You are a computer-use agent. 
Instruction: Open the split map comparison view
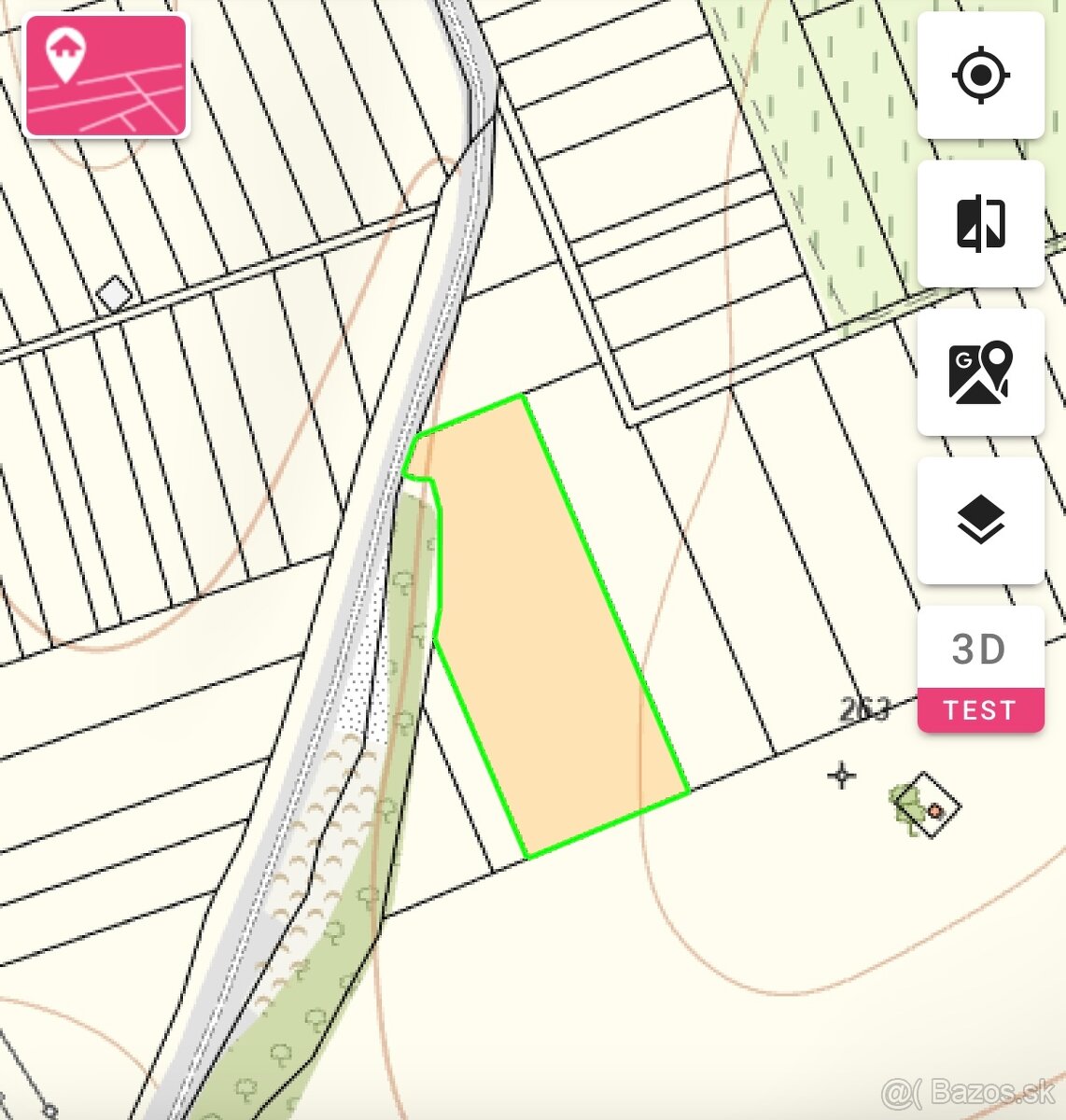pyautogui.click(x=980, y=224)
